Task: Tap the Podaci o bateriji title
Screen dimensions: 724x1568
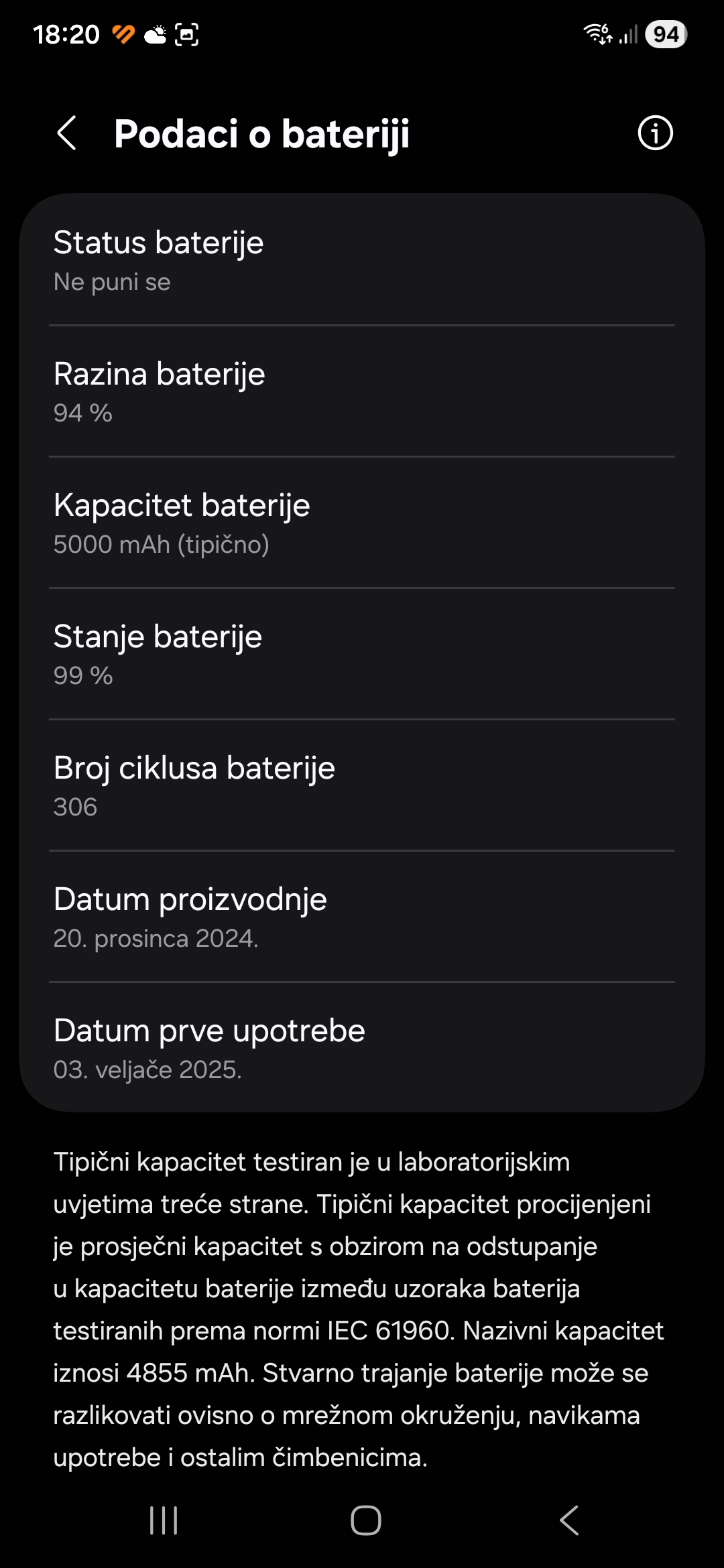Action: (x=263, y=133)
